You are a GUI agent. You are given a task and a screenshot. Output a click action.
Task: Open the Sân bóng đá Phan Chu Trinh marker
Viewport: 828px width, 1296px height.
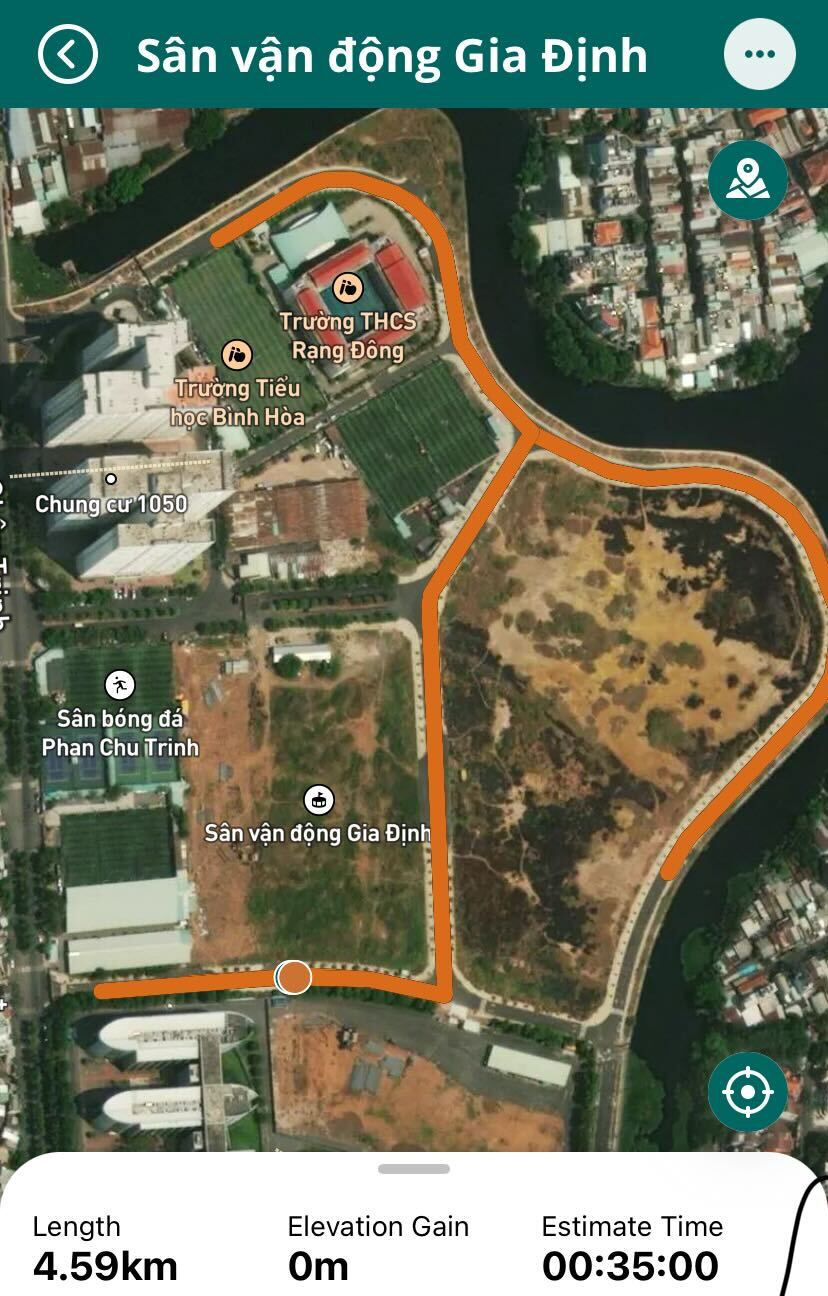pos(120,686)
